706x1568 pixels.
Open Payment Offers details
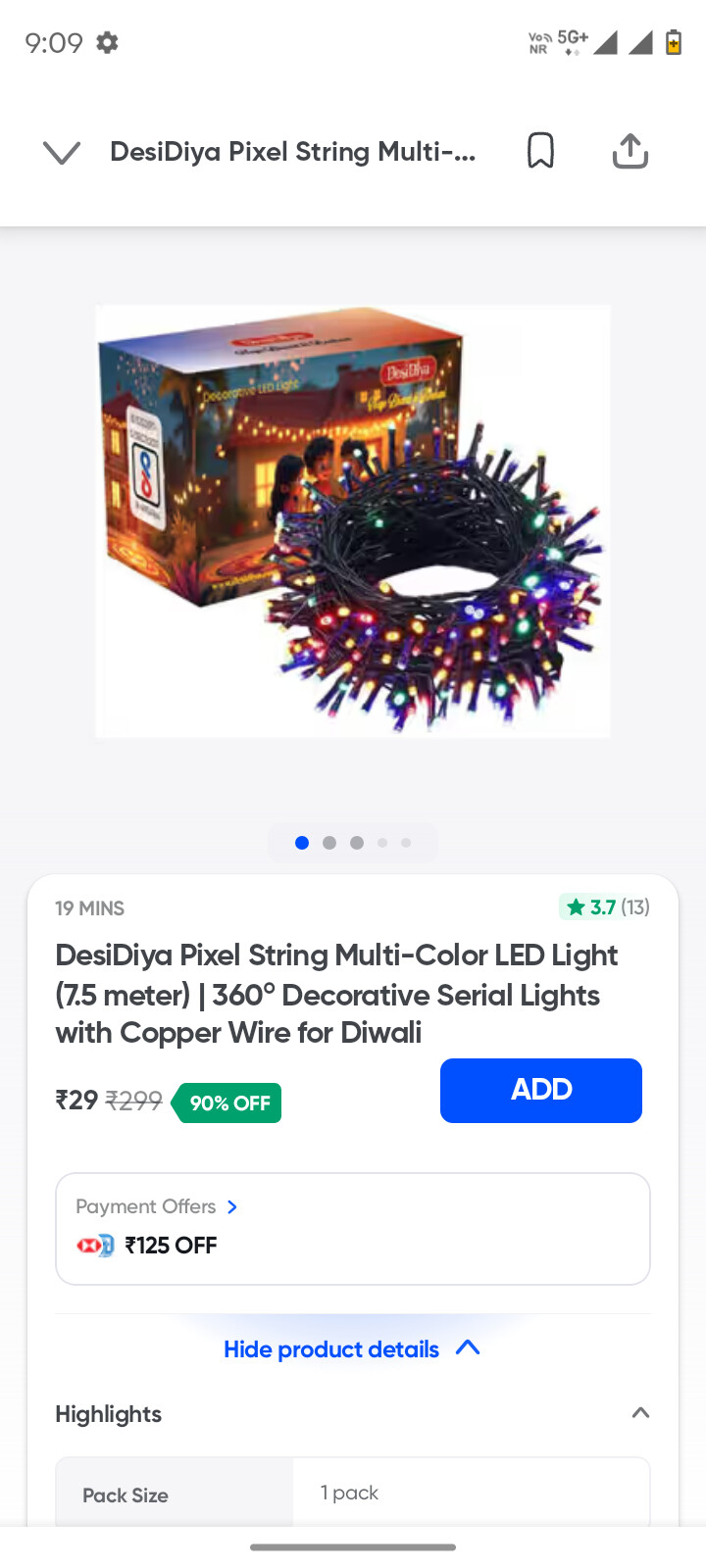pyautogui.click(x=157, y=1206)
